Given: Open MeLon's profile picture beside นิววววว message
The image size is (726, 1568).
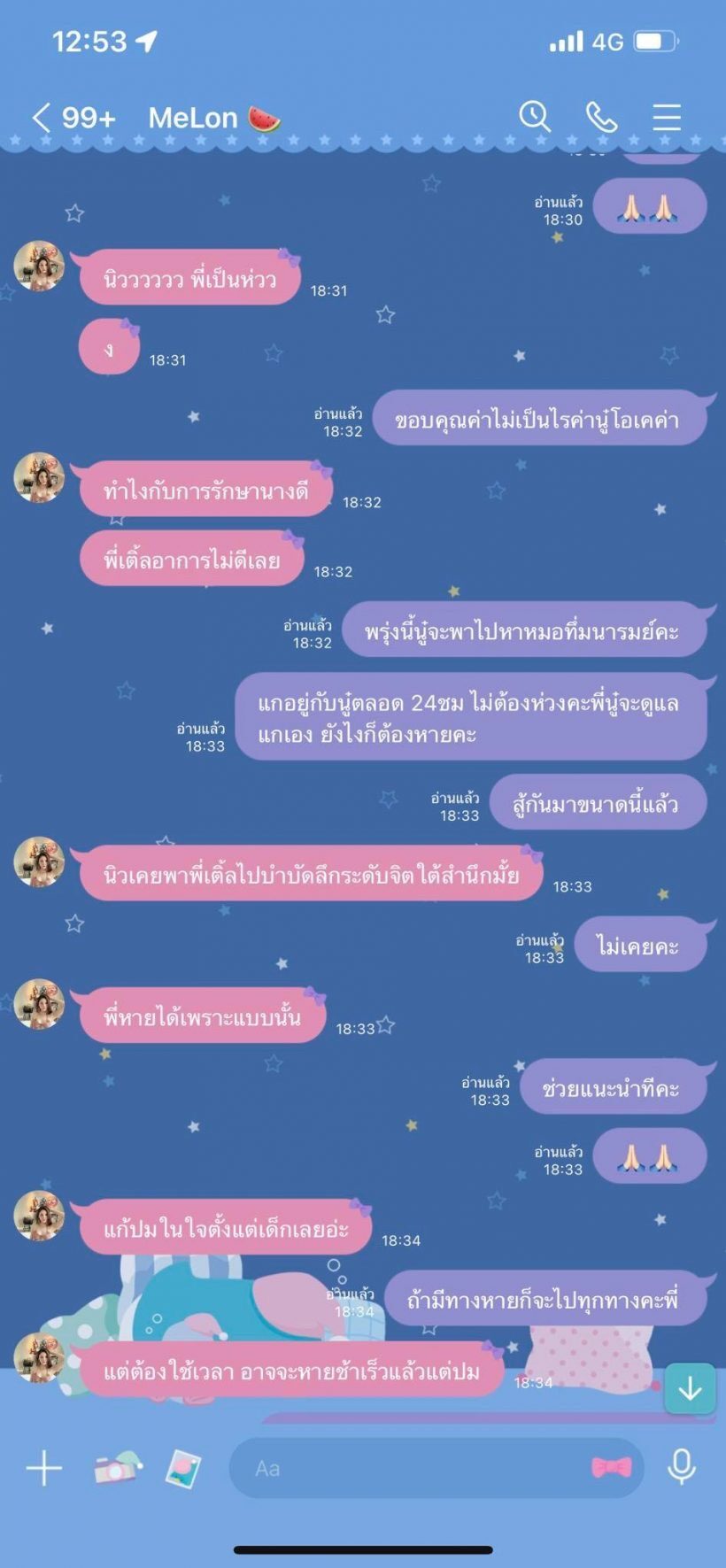Looking at the screenshot, I should click(39, 266).
